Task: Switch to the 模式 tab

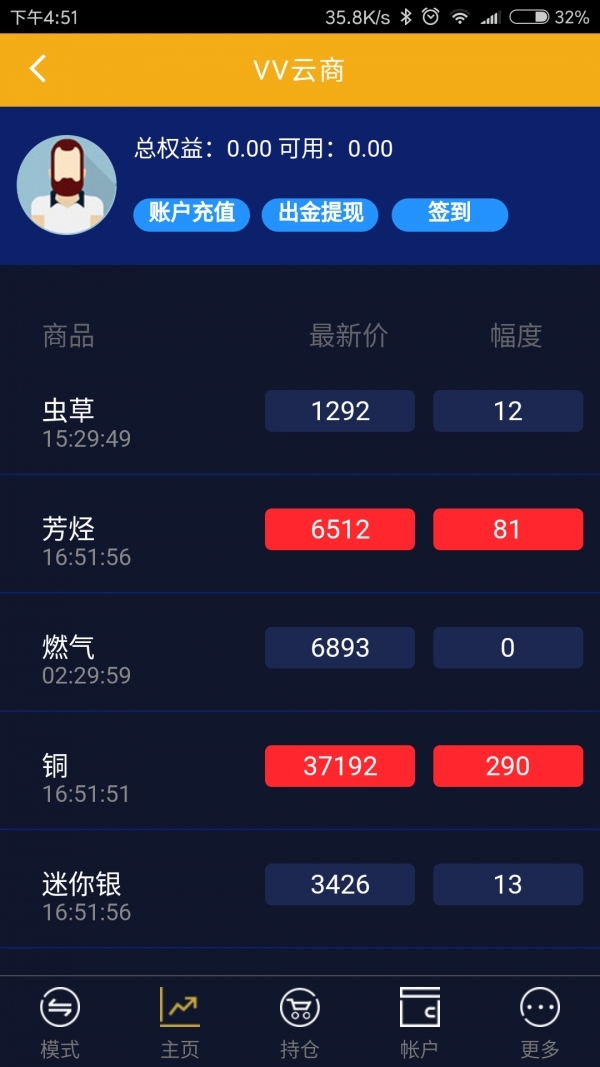Action: pyautogui.click(x=60, y=1022)
